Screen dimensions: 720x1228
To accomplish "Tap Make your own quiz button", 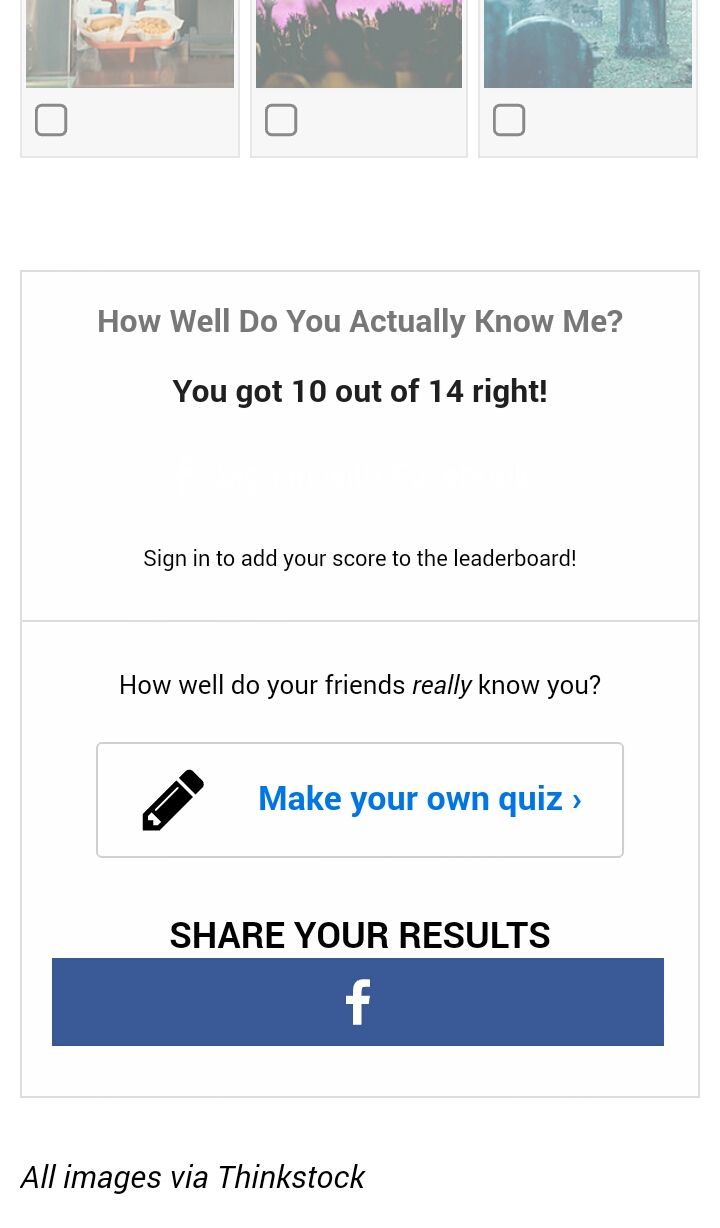I will pos(360,800).
